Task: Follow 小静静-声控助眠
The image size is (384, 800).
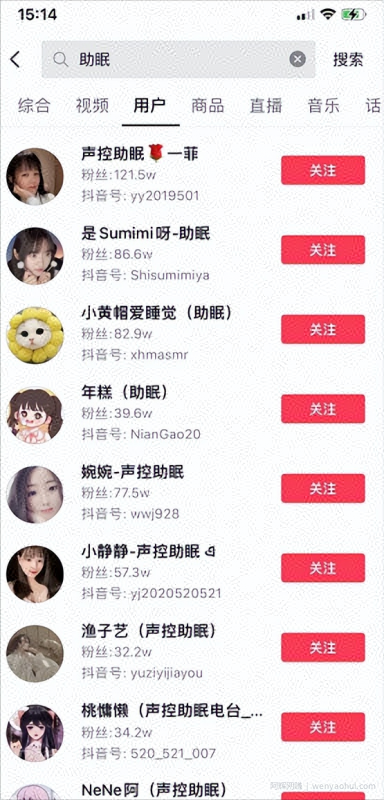Action: [x=323, y=568]
